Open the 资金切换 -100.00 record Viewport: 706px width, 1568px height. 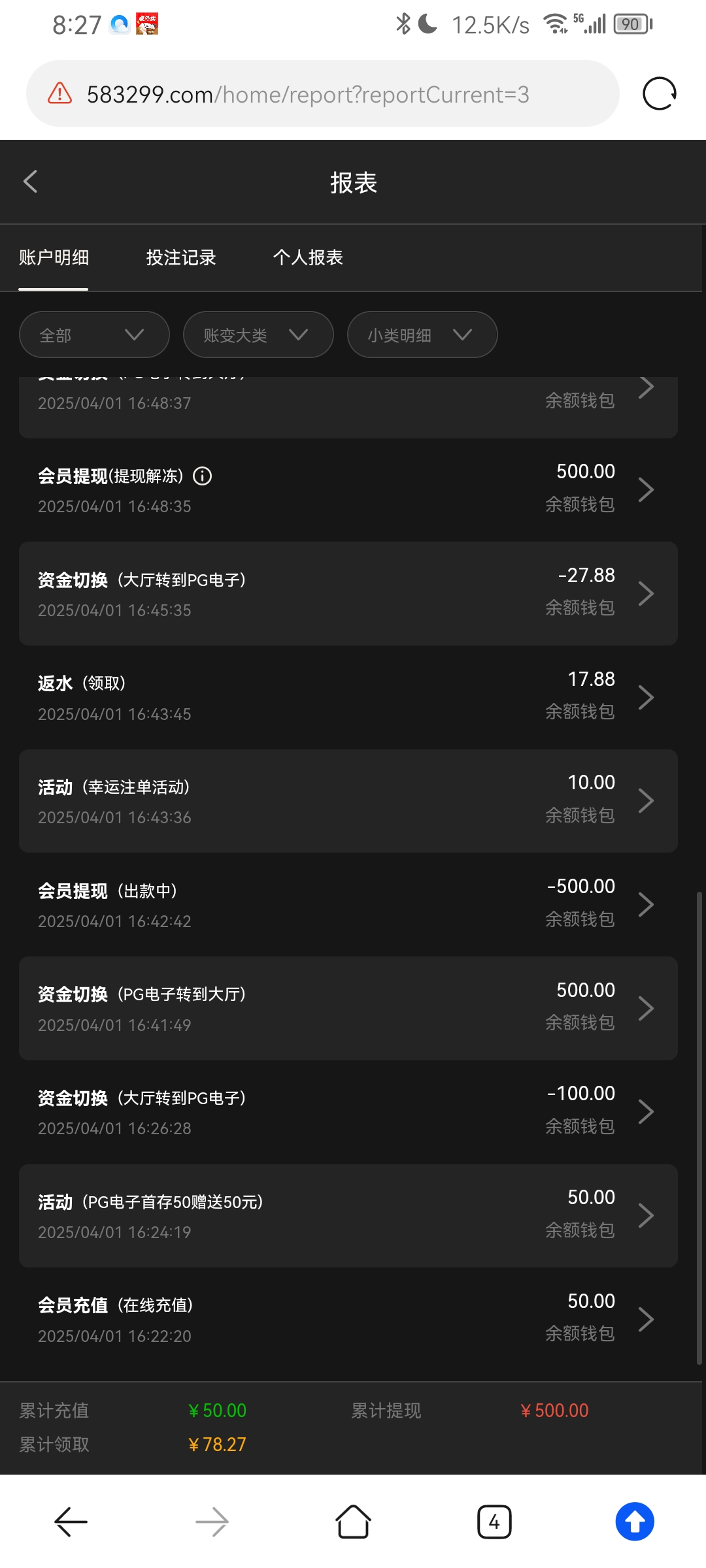pos(348,1112)
